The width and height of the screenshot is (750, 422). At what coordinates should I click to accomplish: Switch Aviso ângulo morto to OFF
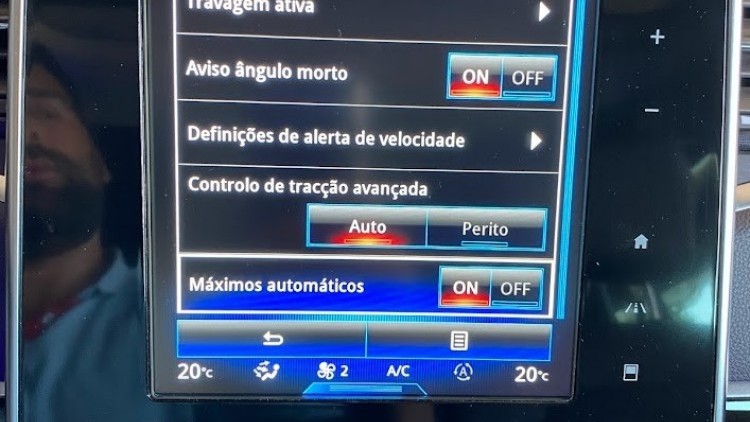point(526,77)
